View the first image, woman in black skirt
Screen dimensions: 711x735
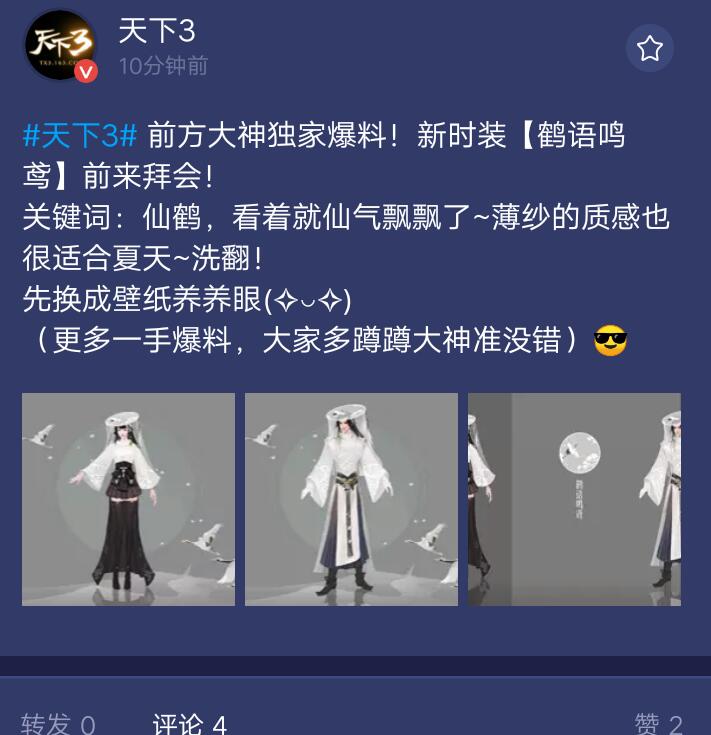128,499
